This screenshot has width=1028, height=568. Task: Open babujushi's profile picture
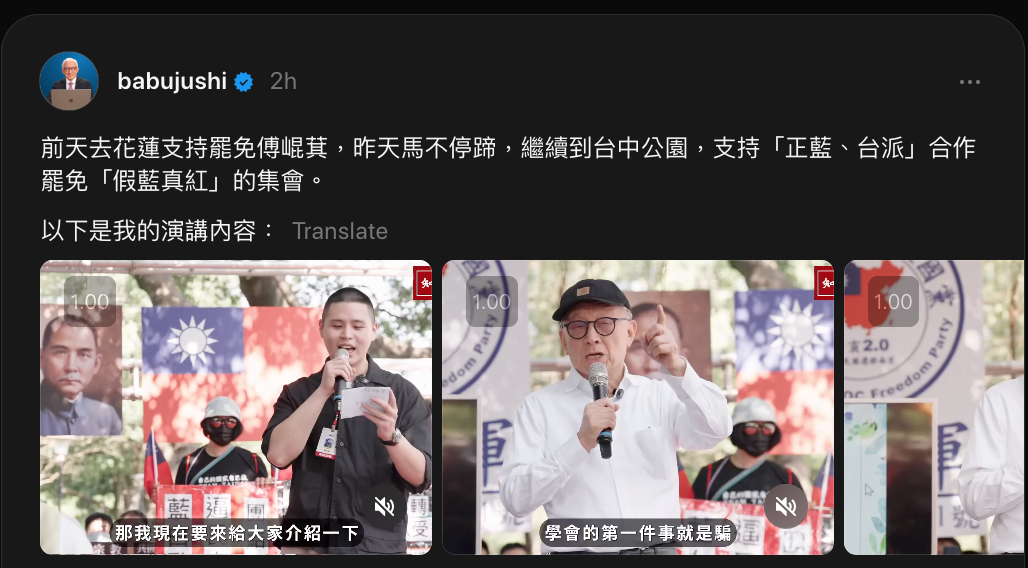click(x=69, y=81)
